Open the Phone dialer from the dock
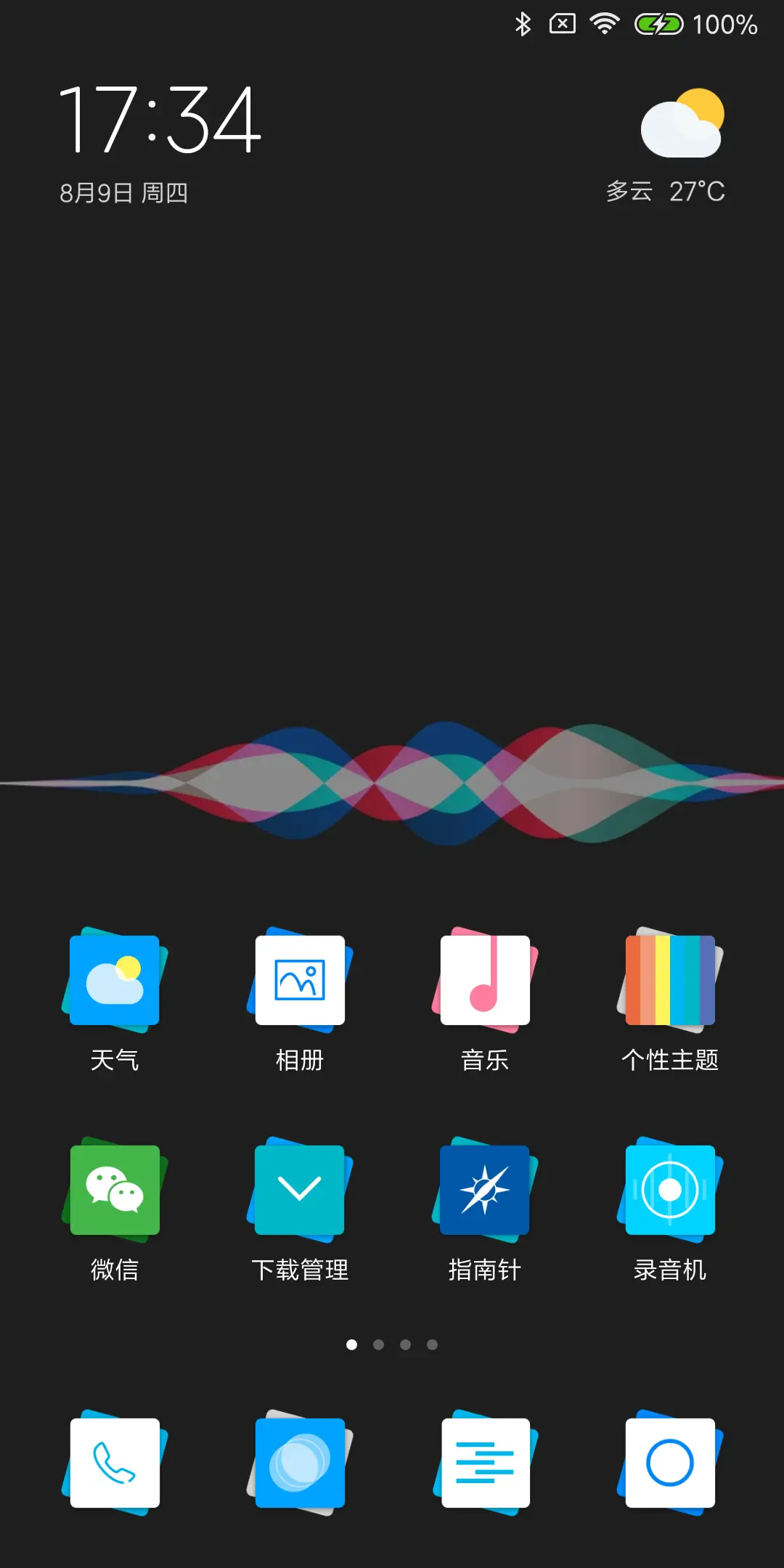This screenshot has width=784, height=1568. coord(114,1463)
